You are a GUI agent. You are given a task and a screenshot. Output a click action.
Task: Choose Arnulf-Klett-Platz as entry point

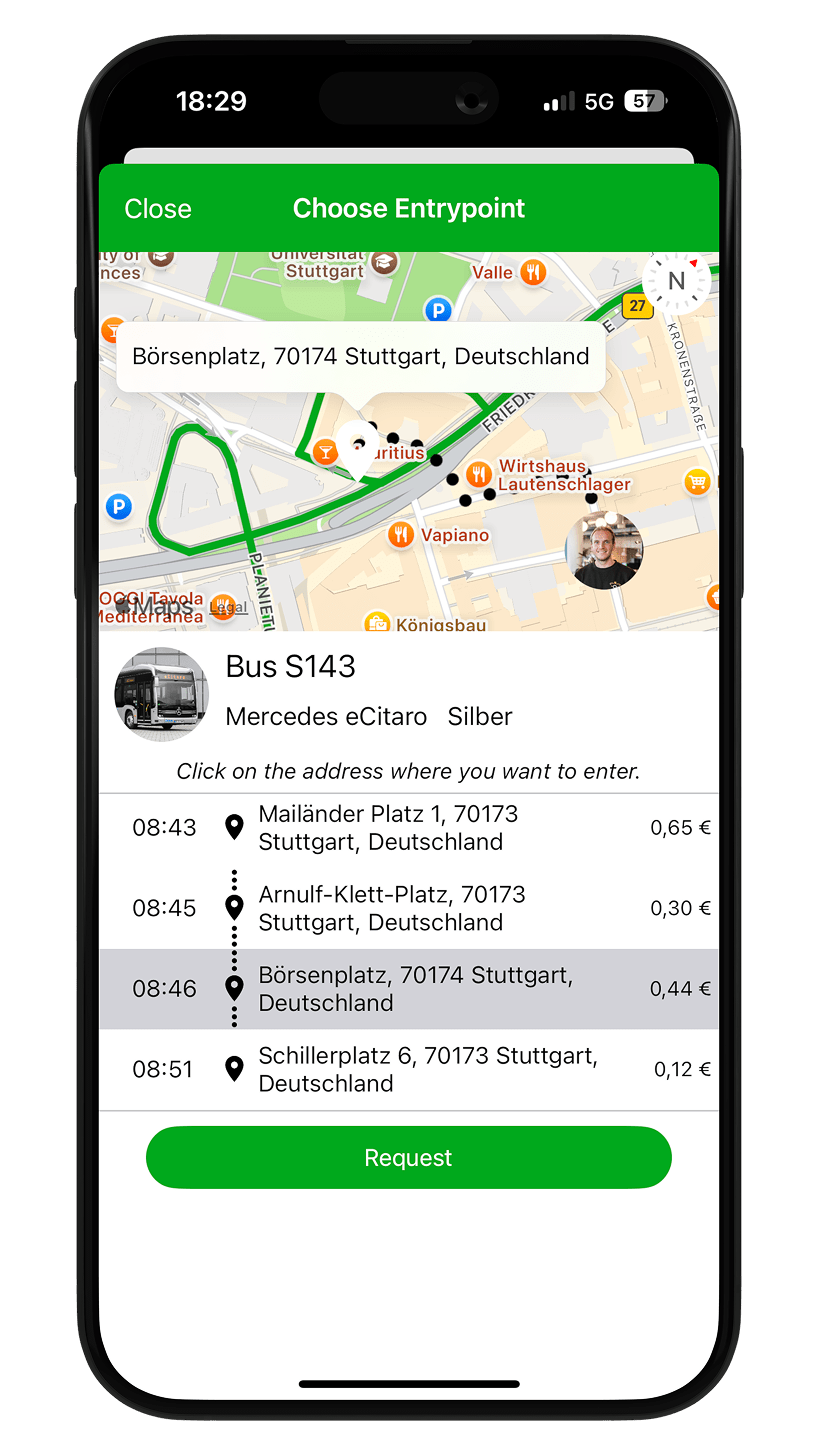click(x=408, y=908)
